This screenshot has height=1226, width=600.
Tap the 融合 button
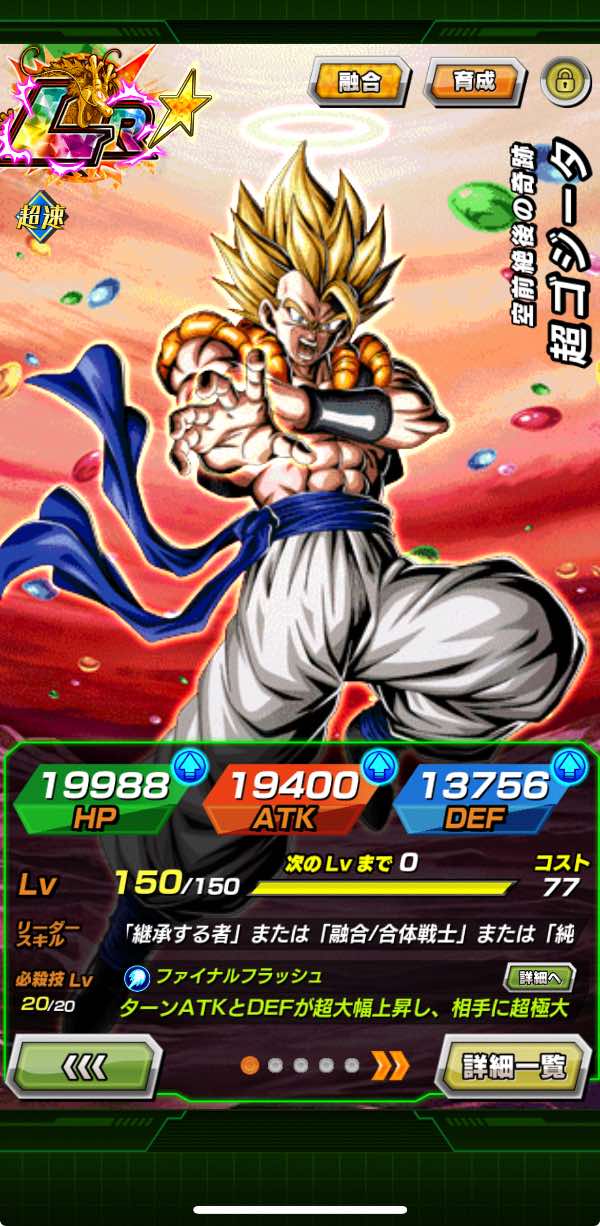point(360,82)
